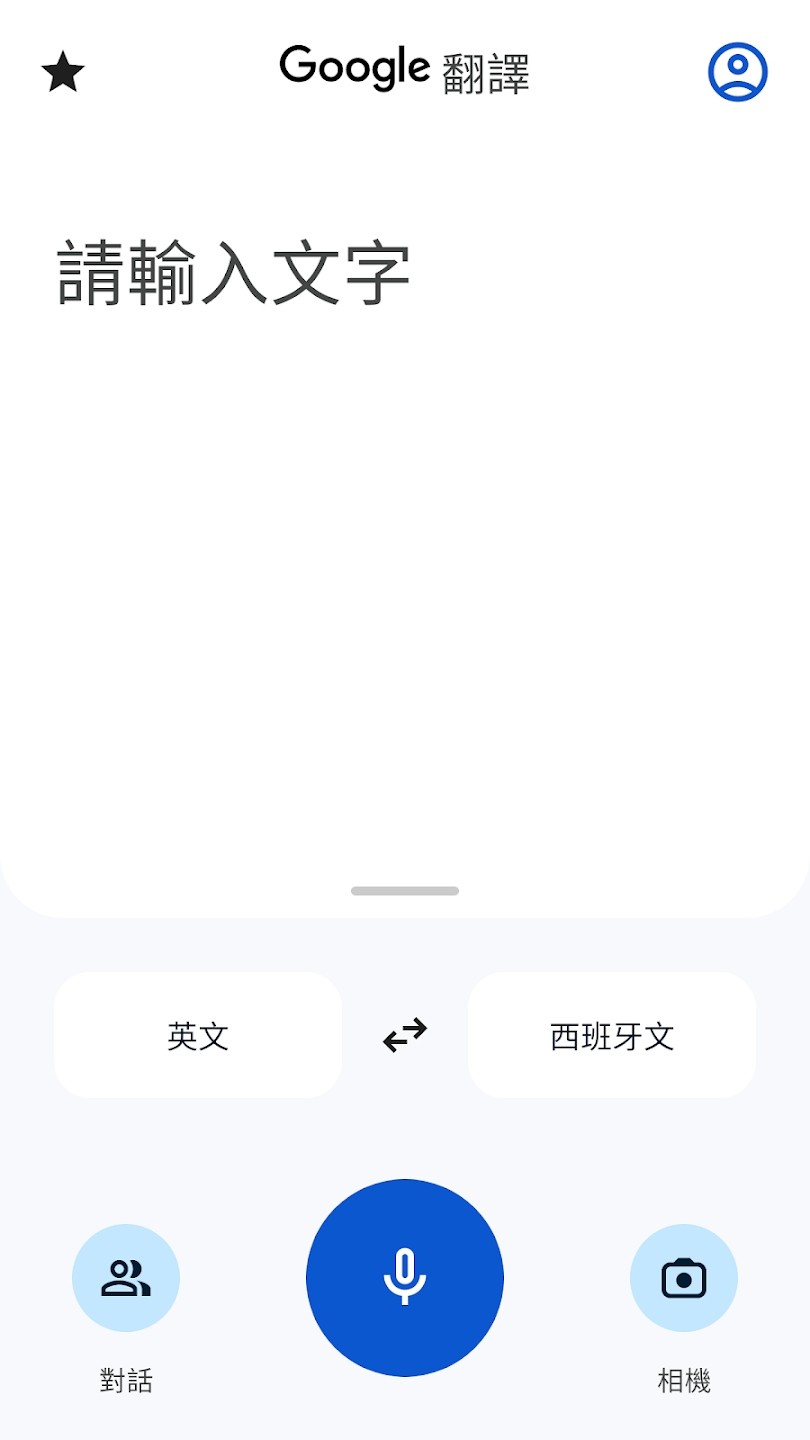Access account settings through avatar

pos(737,70)
